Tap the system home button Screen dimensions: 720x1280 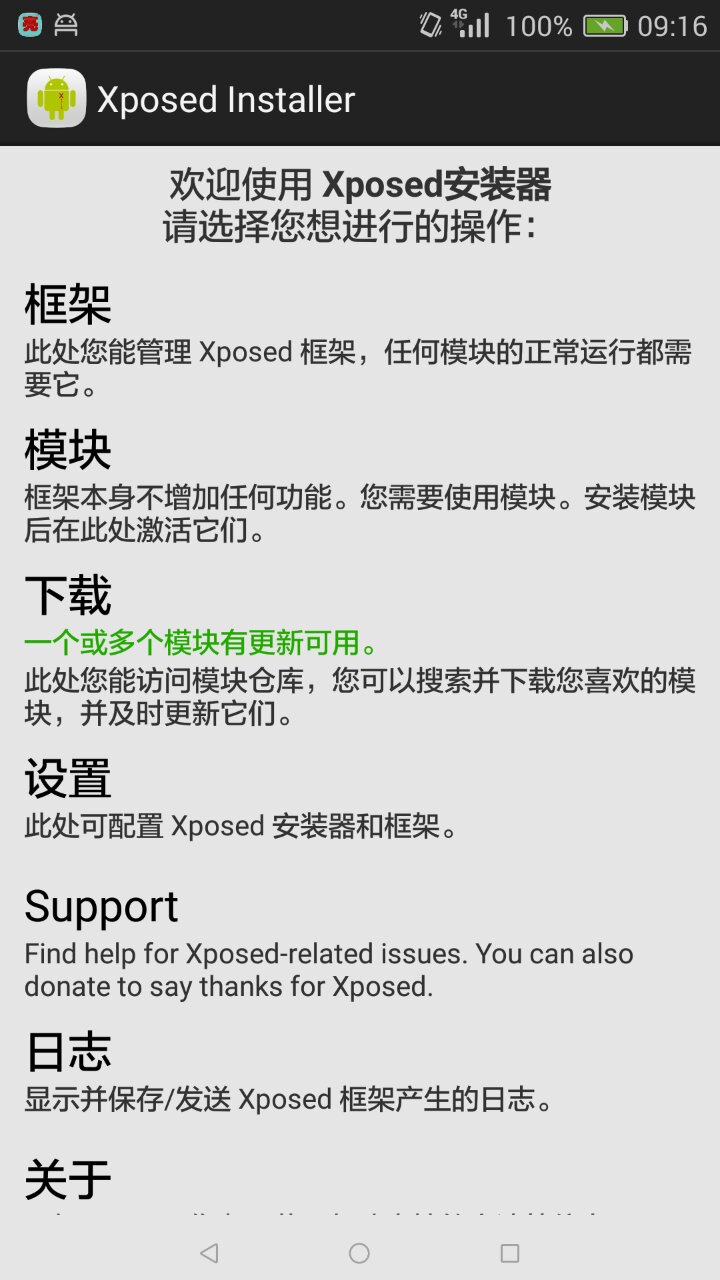click(x=359, y=1253)
